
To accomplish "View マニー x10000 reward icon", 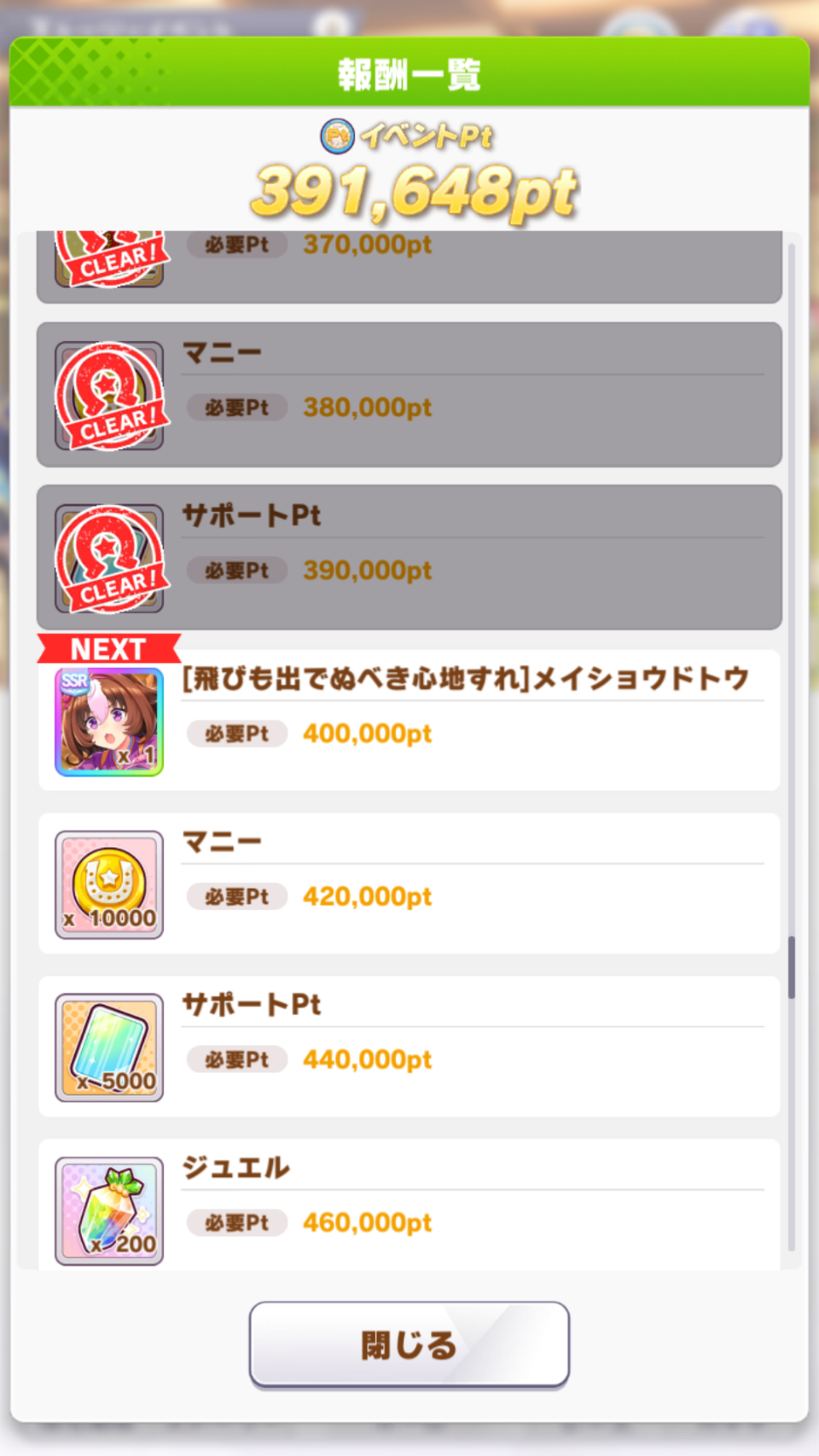I will [x=109, y=885].
